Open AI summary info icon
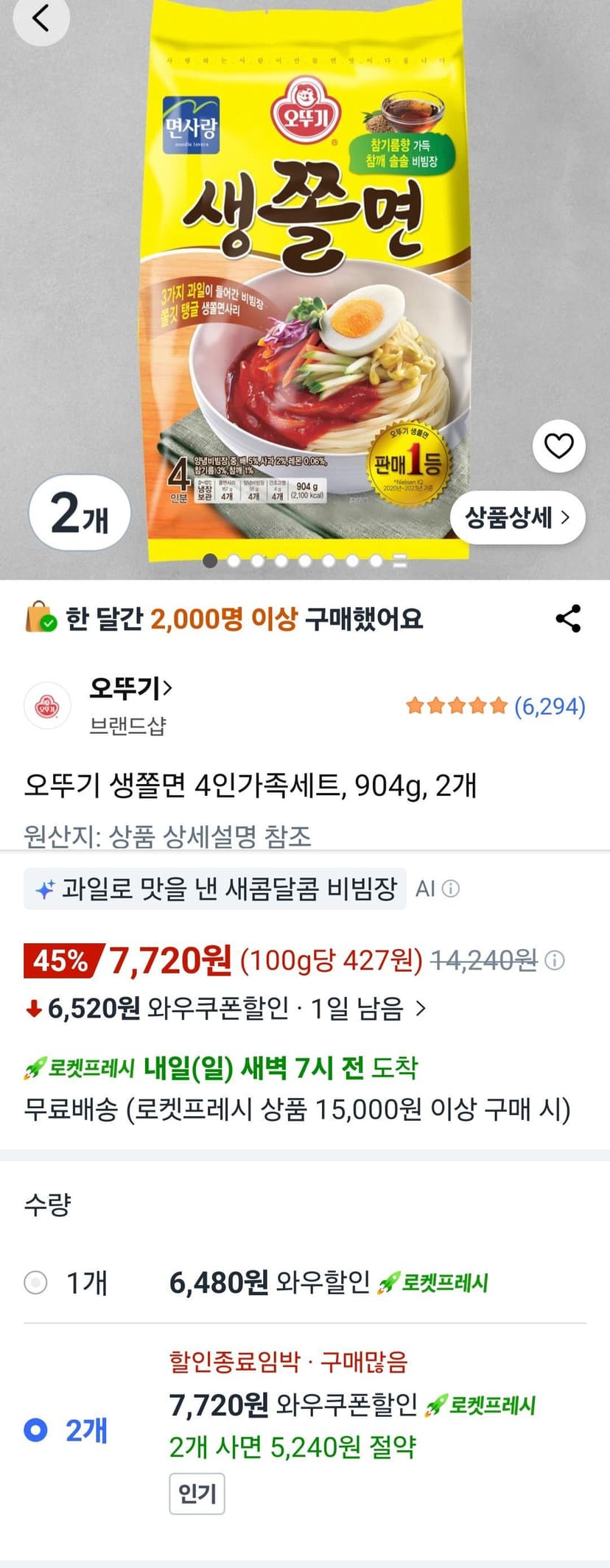This screenshot has width=610, height=1568. tap(450, 889)
